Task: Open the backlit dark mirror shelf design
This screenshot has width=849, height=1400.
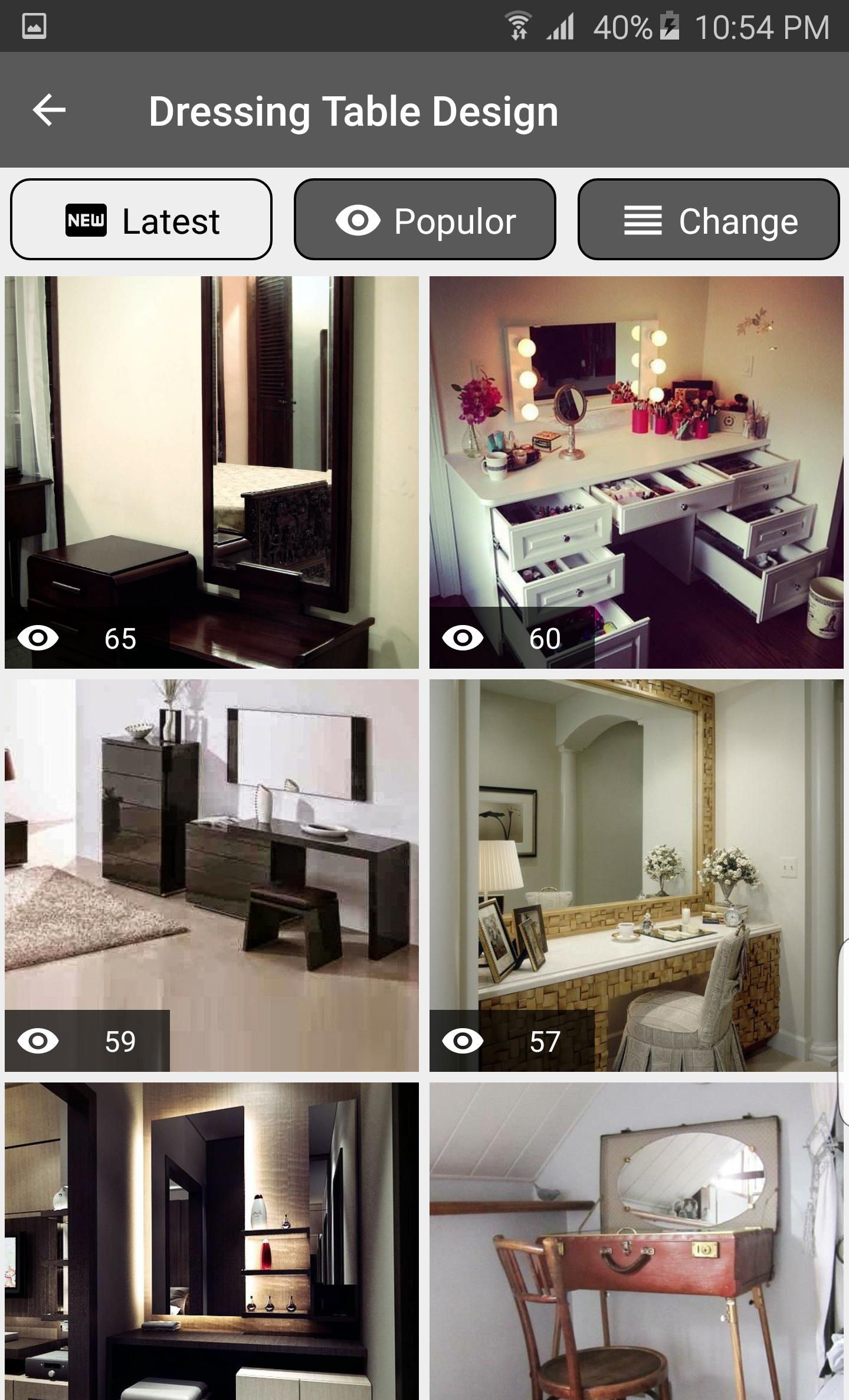Action: pos(212,1239)
